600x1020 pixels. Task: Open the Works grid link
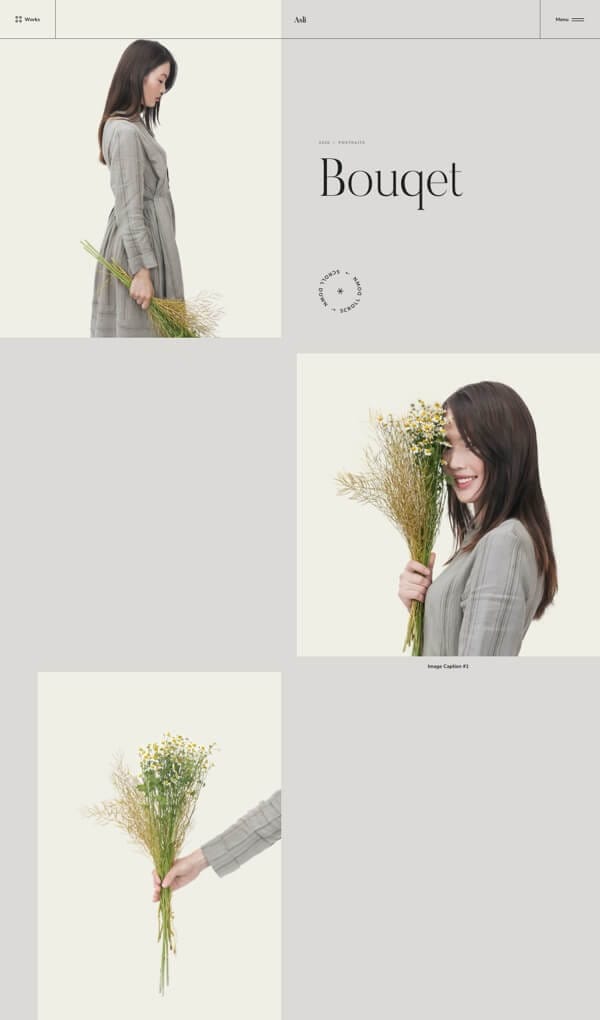(x=28, y=19)
